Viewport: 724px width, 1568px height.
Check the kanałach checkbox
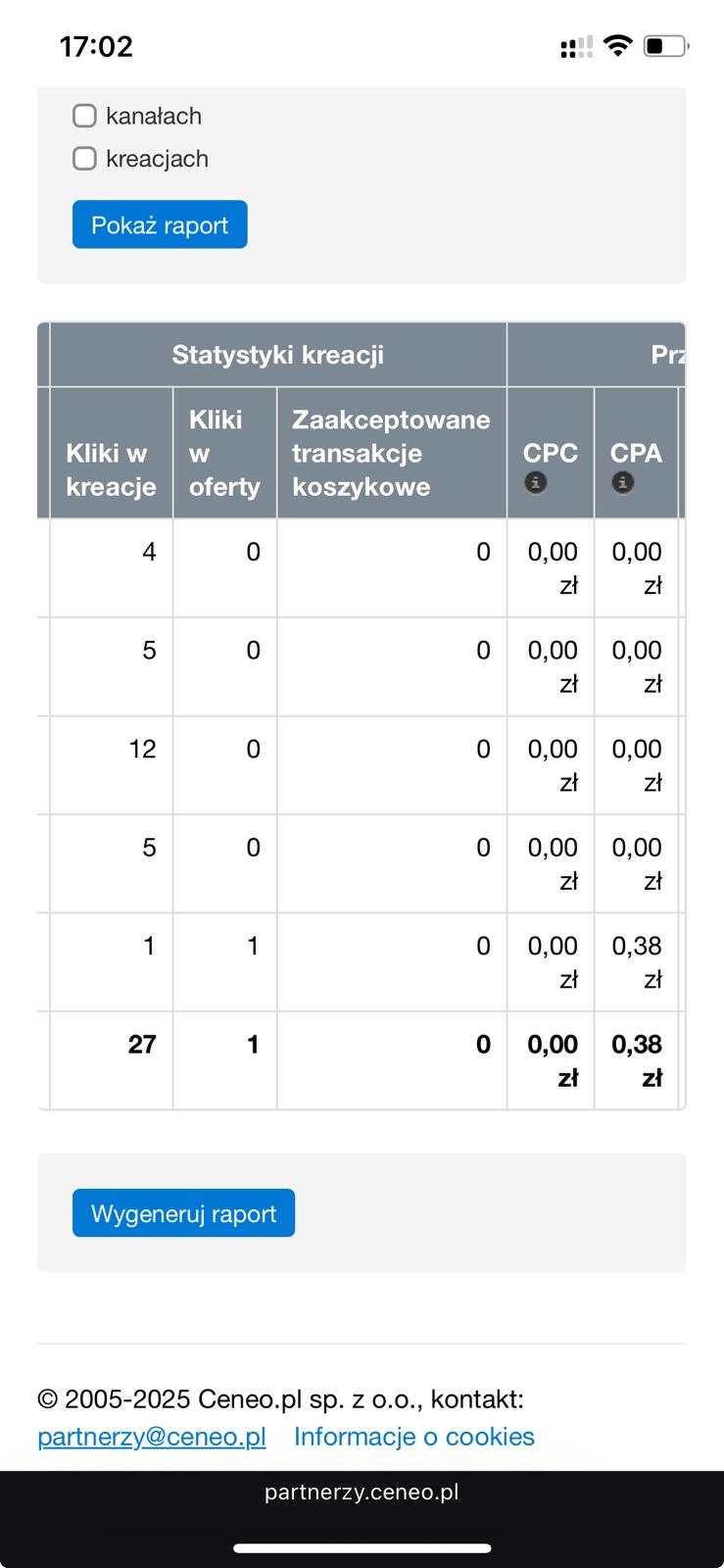85,116
